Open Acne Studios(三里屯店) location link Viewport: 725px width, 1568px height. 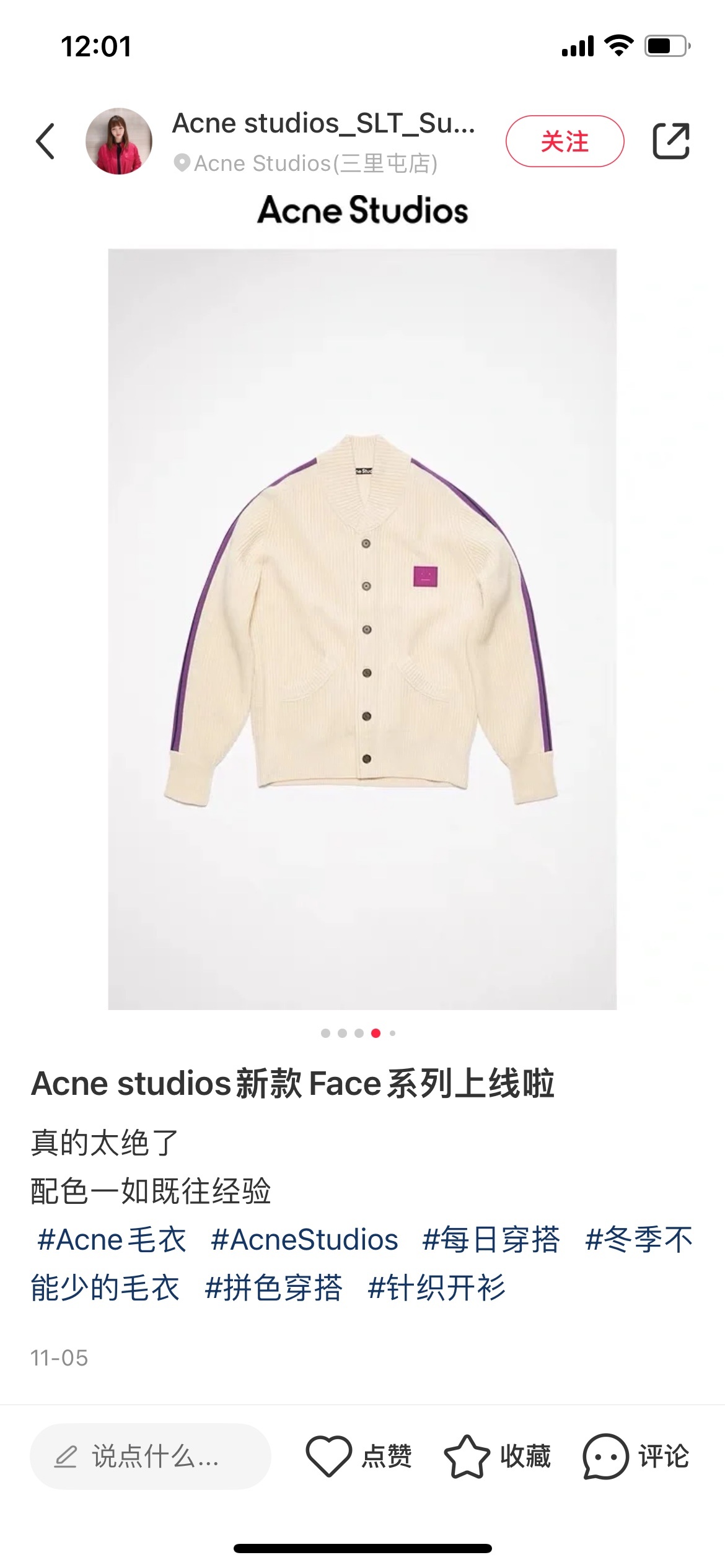point(315,163)
